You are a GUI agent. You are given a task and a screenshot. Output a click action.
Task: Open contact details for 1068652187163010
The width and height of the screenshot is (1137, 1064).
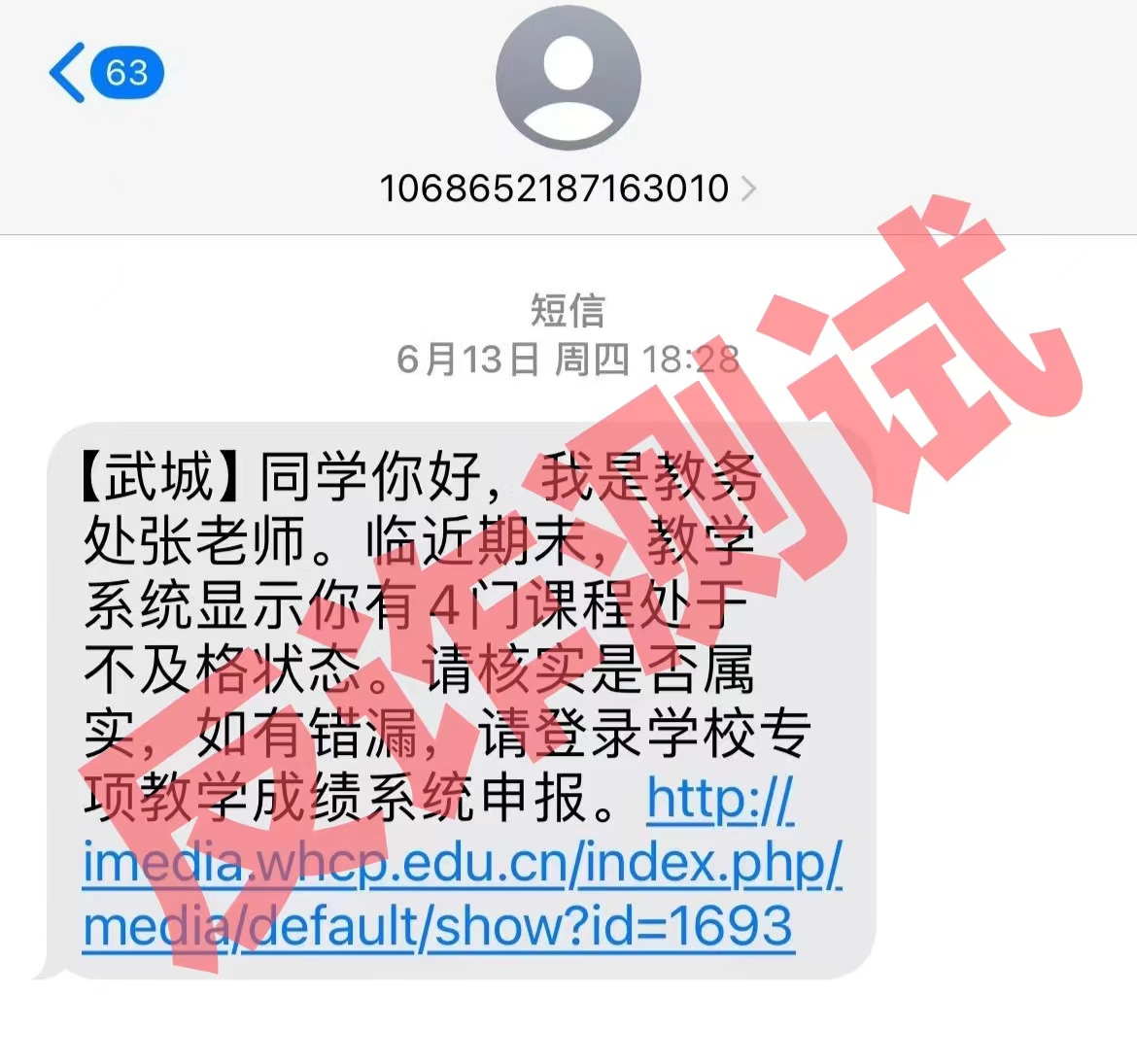[x=567, y=188]
